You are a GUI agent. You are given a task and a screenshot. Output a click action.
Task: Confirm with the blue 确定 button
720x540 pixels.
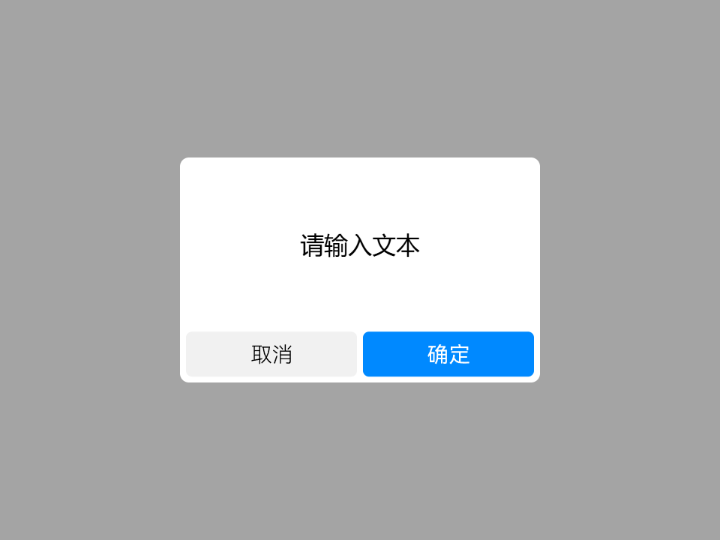448,354
